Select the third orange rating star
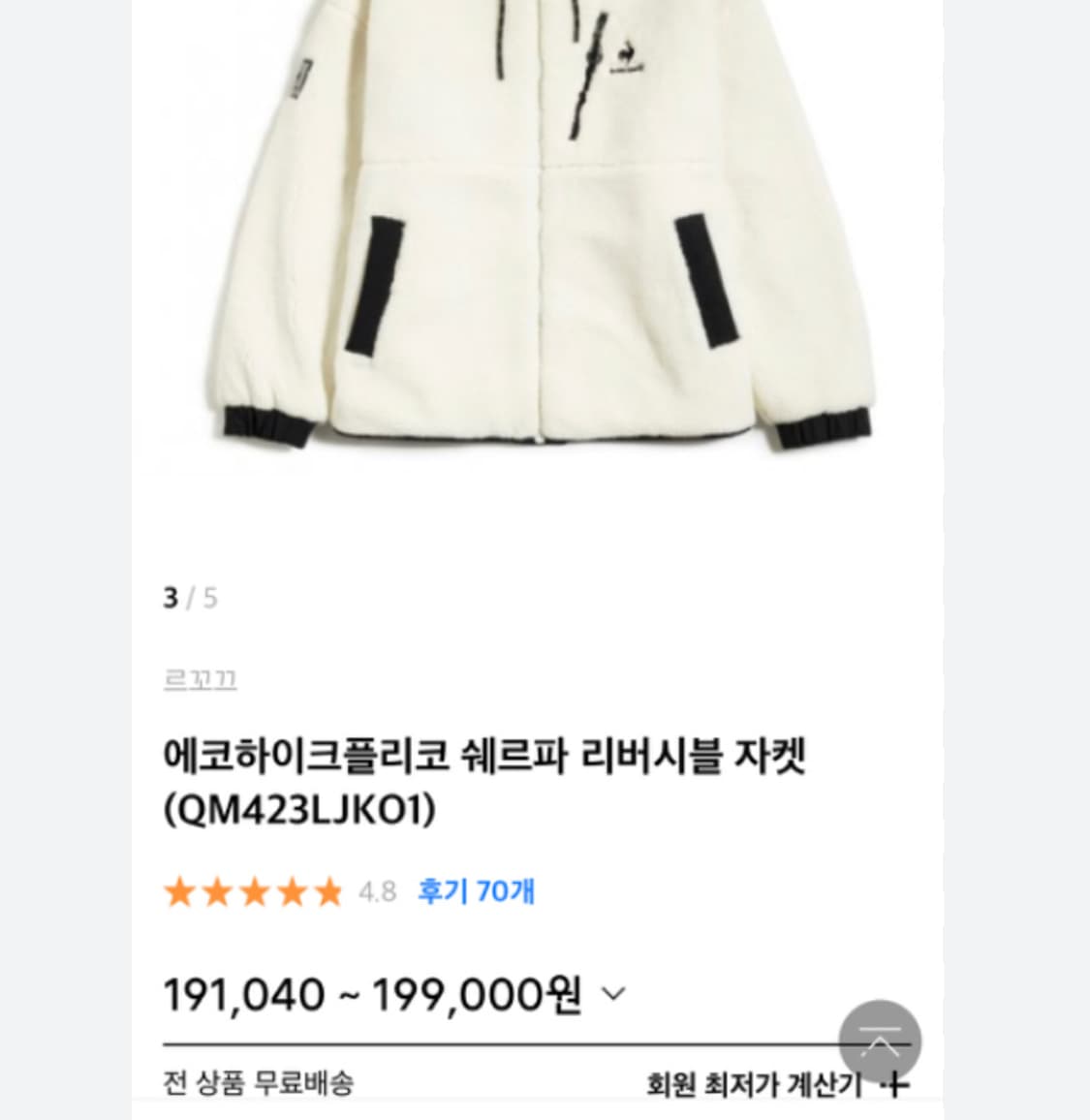Screen dimensions: 1090x1120 pos(253,891)
